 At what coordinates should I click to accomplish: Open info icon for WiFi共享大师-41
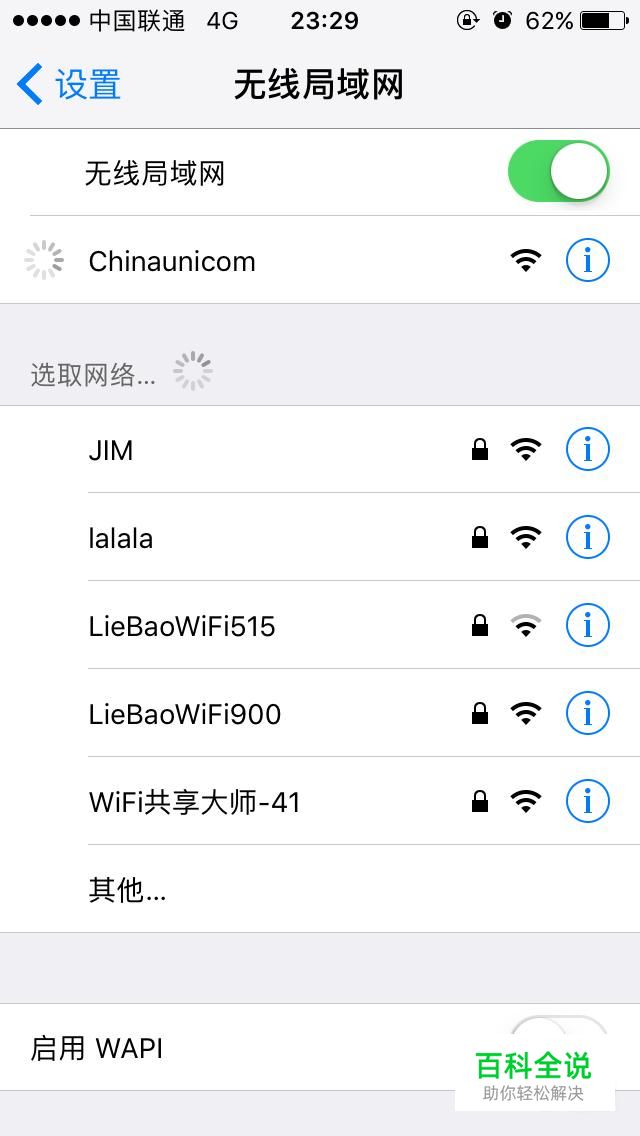pos(587,801)
